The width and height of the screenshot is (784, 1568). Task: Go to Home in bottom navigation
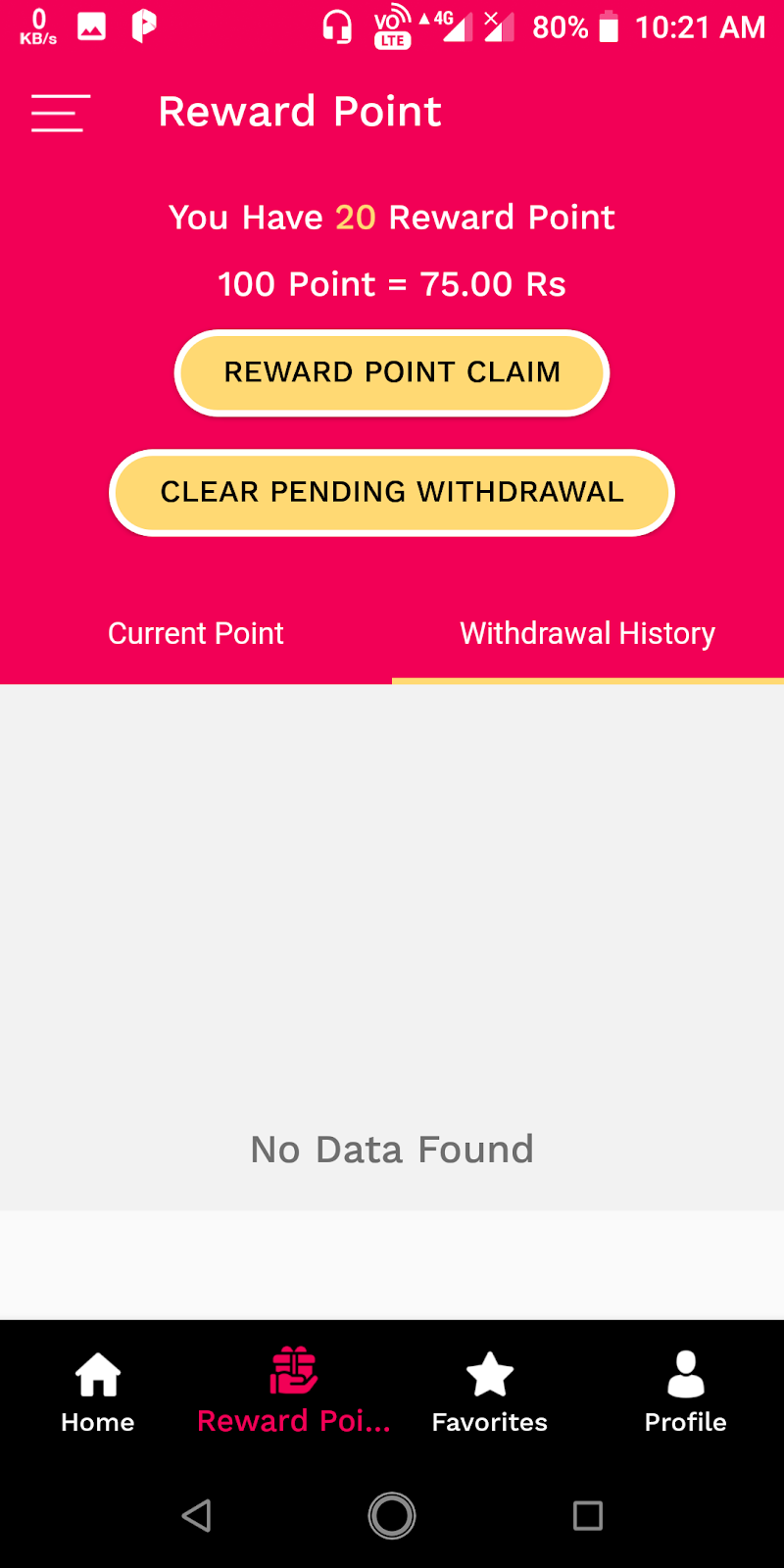point(98,1393)
